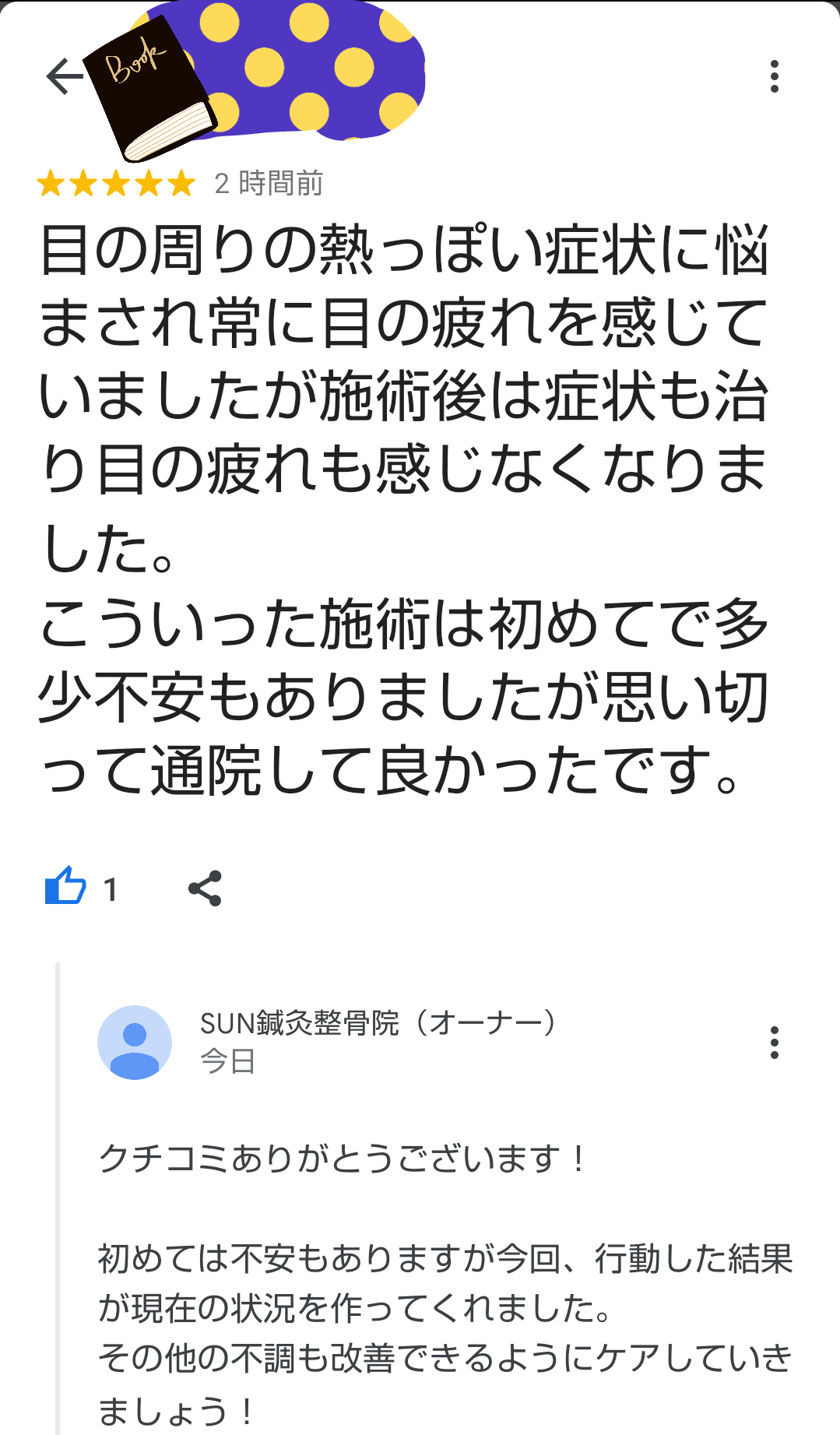This screenshot has width=840, height=1435.
Task: Tap the thumbs-up helpful icon
Action: tap(65, 887)
